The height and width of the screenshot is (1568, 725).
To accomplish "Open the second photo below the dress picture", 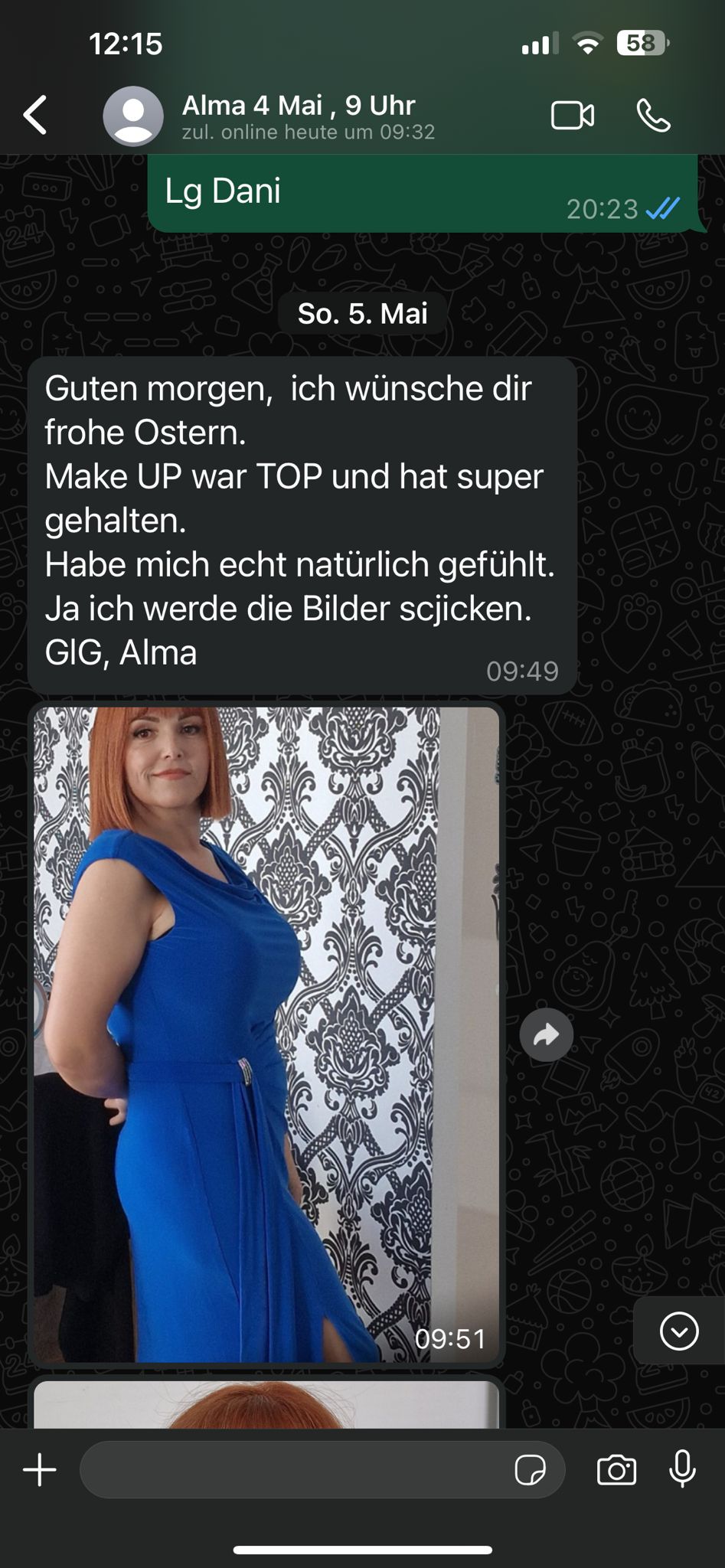I will [x=266, y=1404].
